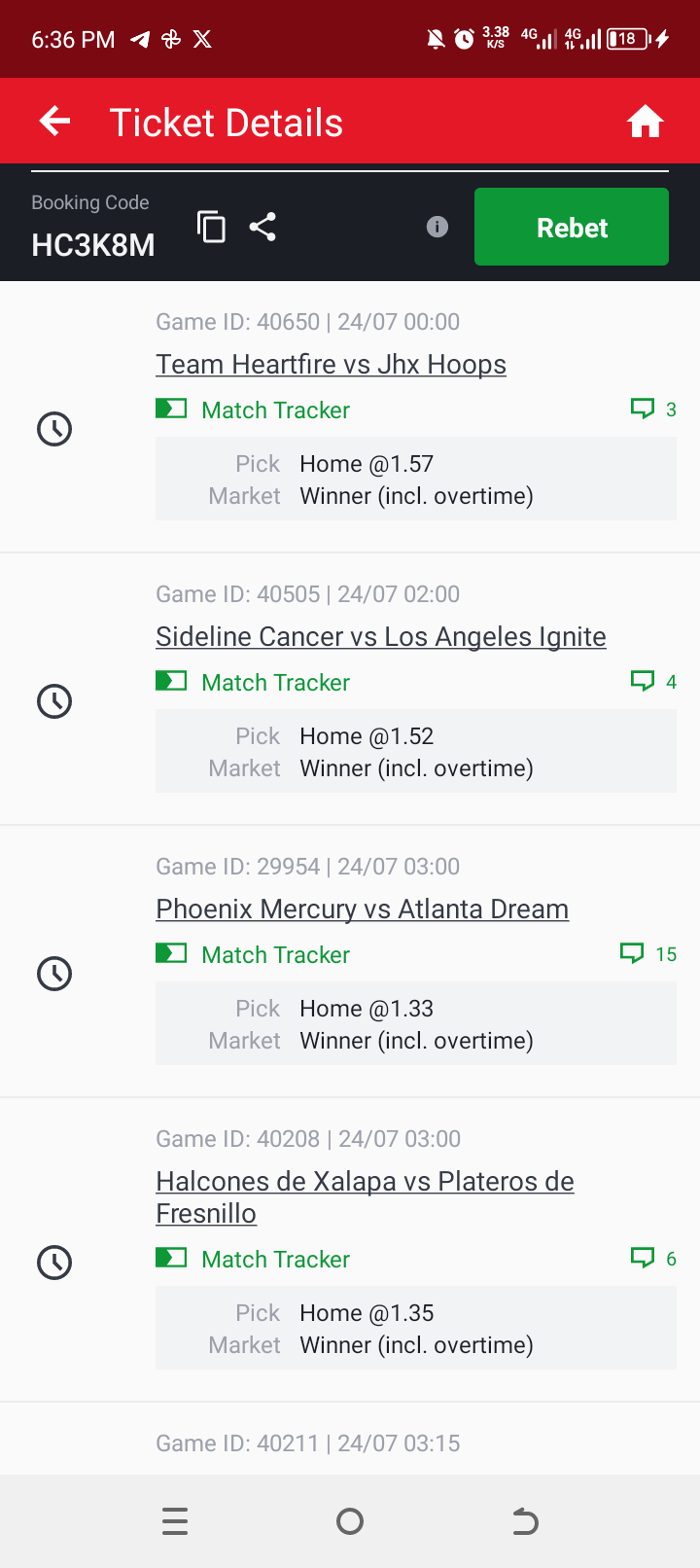Share the booking code
The height and width of the screenshot is (1568, 700).
point(262,227)
